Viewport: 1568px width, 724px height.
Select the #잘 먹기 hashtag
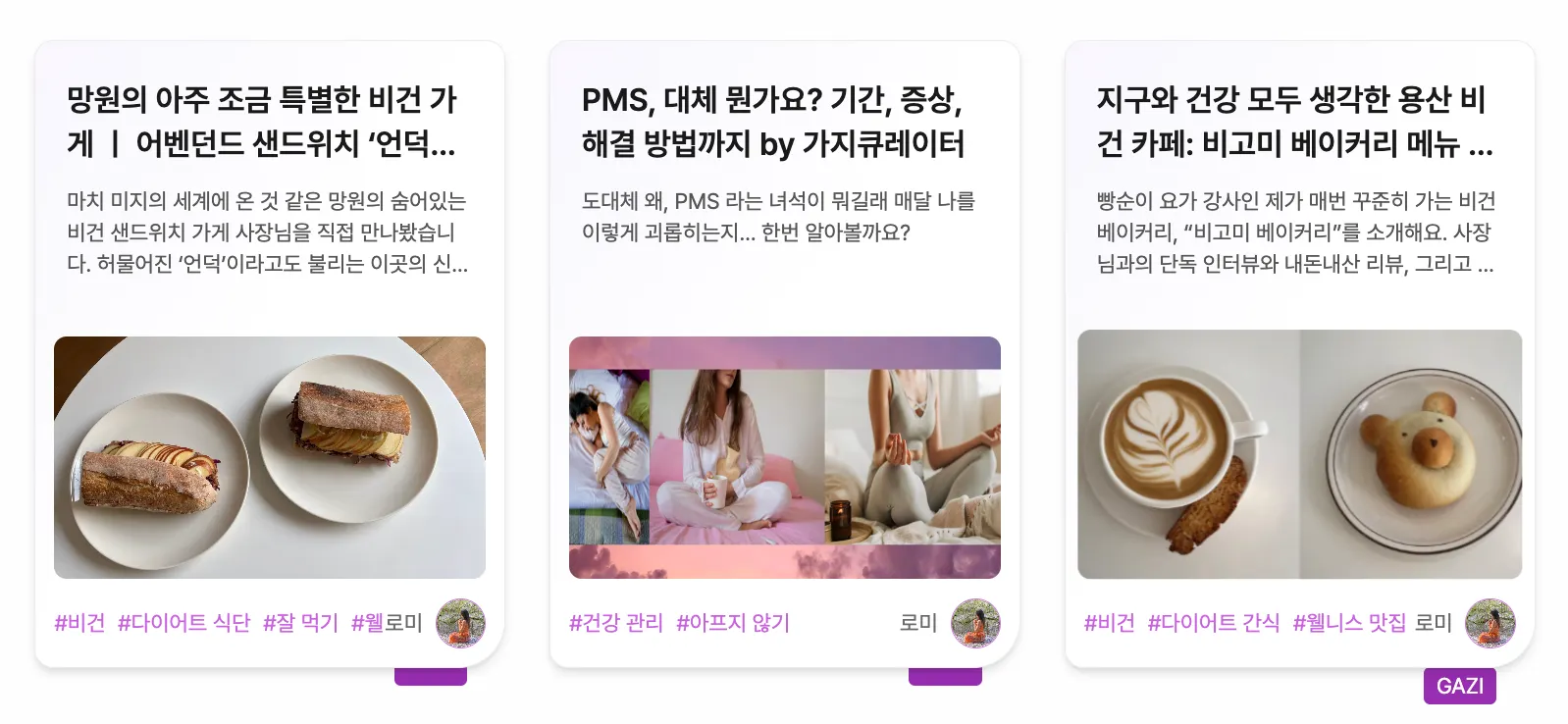(300, 623)
